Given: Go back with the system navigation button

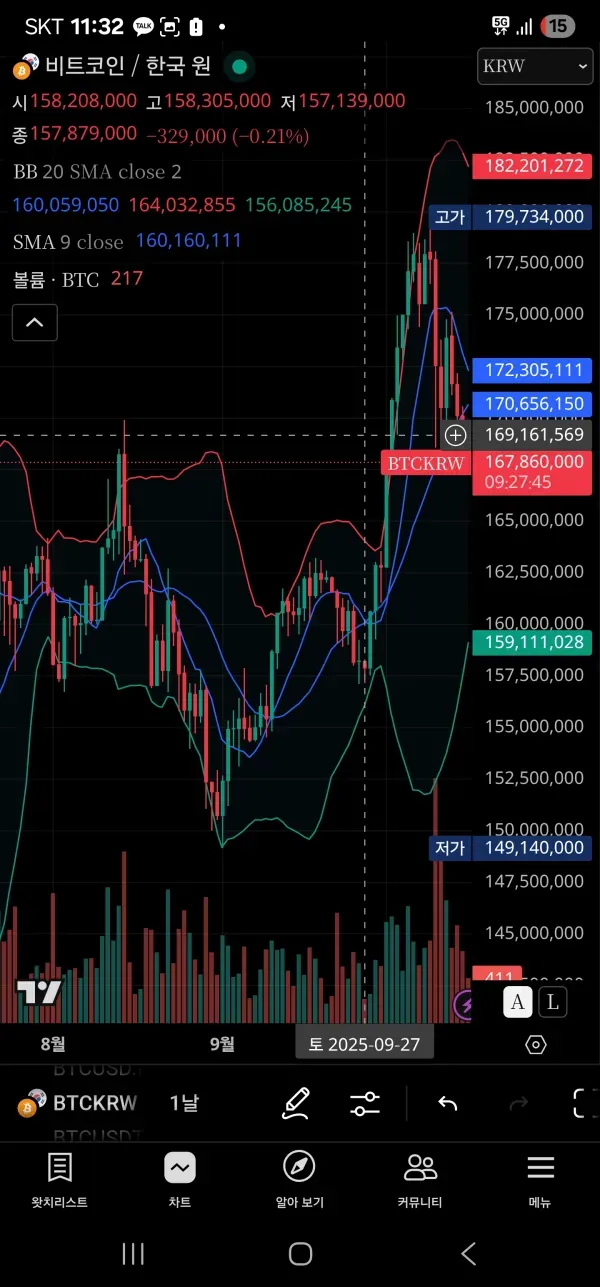Looking at the screenshot, I should click(x=468, y=1253).
